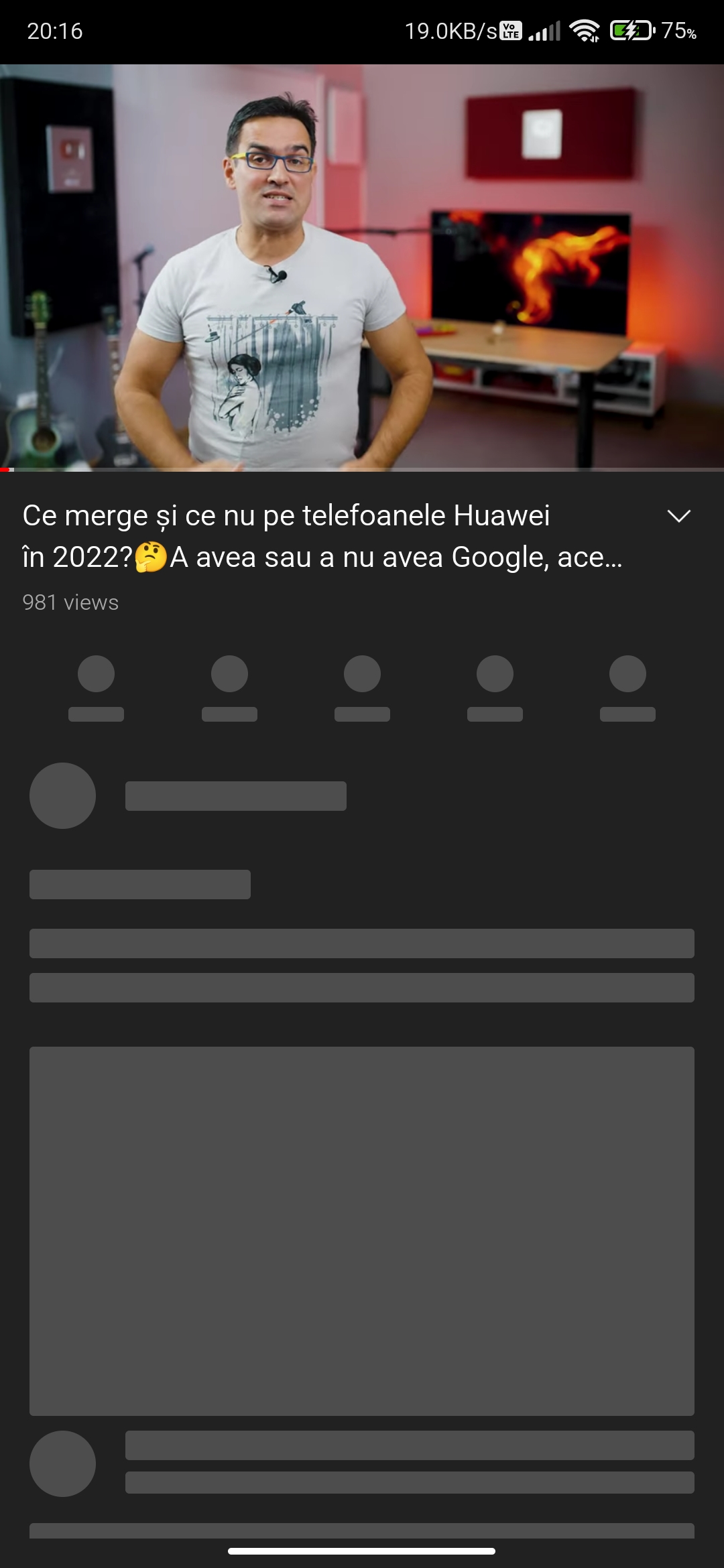Tap the Wi-Fi icon in the status bar
This screenshot has height=1568, width=724.
(x=586, y=30)
